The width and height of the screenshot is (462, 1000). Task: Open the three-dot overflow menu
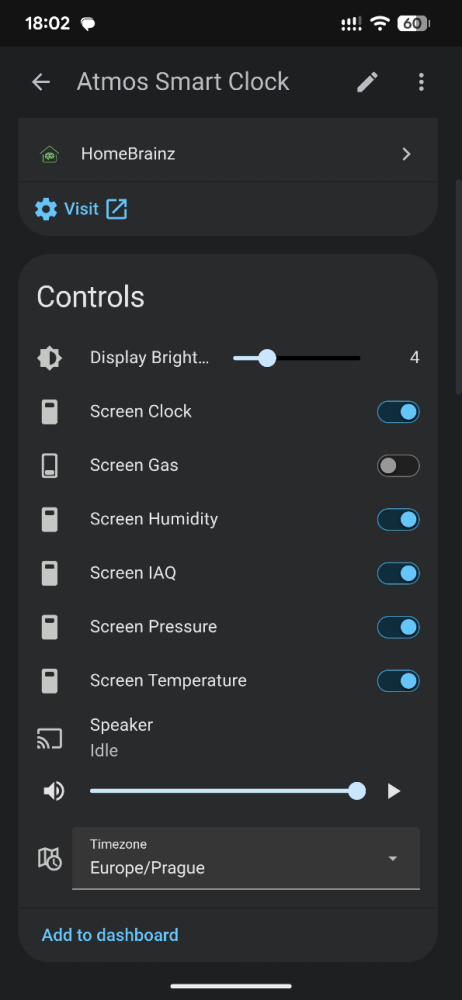(421, 82)
